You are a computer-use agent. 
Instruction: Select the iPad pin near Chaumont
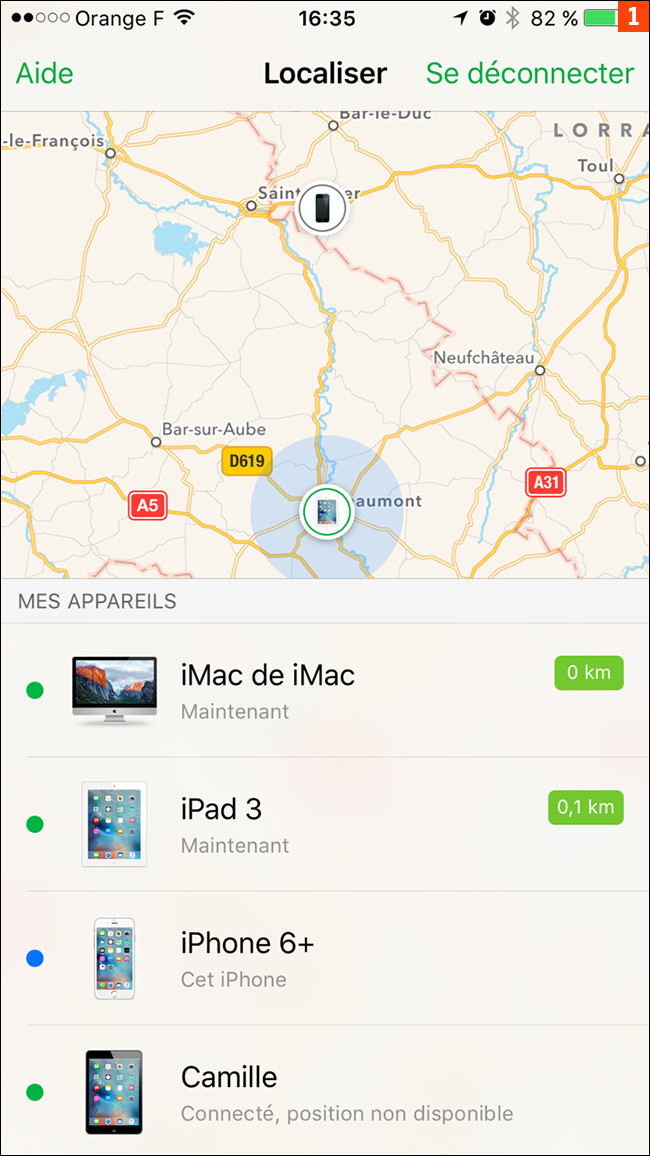point(327,512)
